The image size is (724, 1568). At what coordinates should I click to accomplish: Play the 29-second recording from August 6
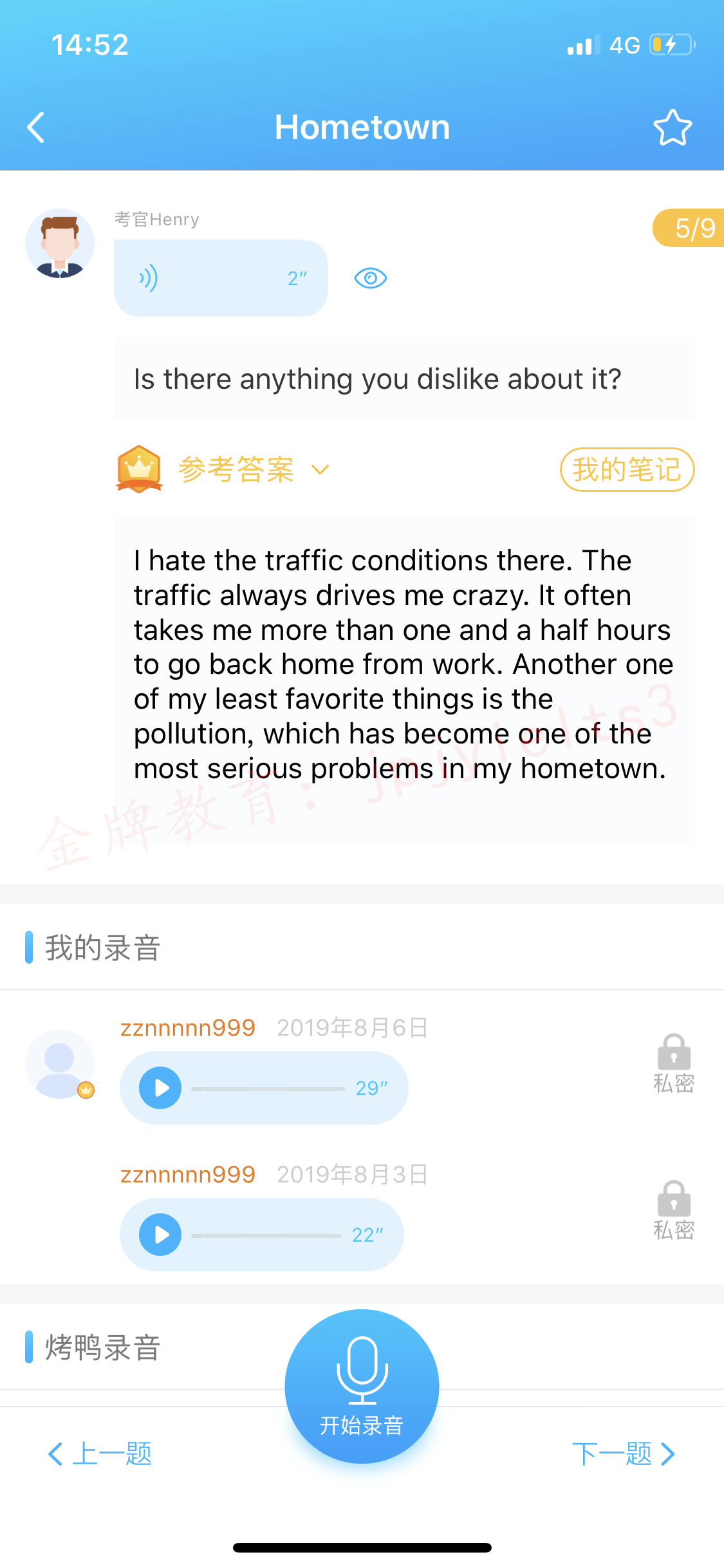160,1088
